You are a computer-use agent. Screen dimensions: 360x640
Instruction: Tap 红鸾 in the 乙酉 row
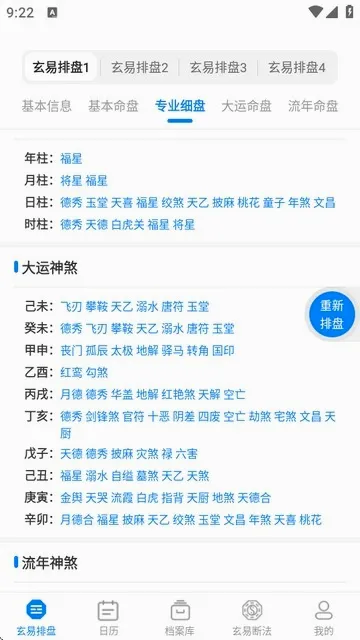coord(71,372)
